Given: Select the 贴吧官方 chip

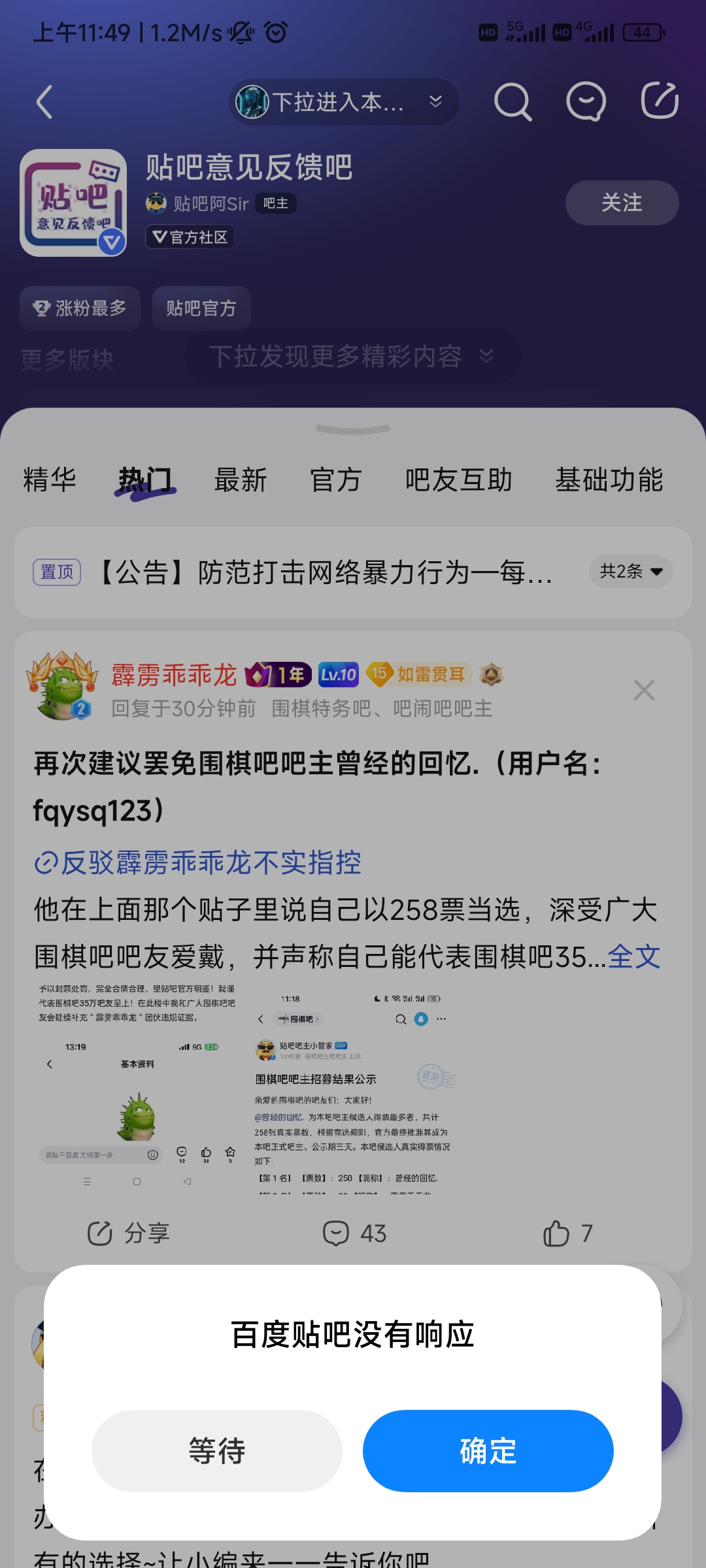Looking at the screenshot, I should [201, 308].
